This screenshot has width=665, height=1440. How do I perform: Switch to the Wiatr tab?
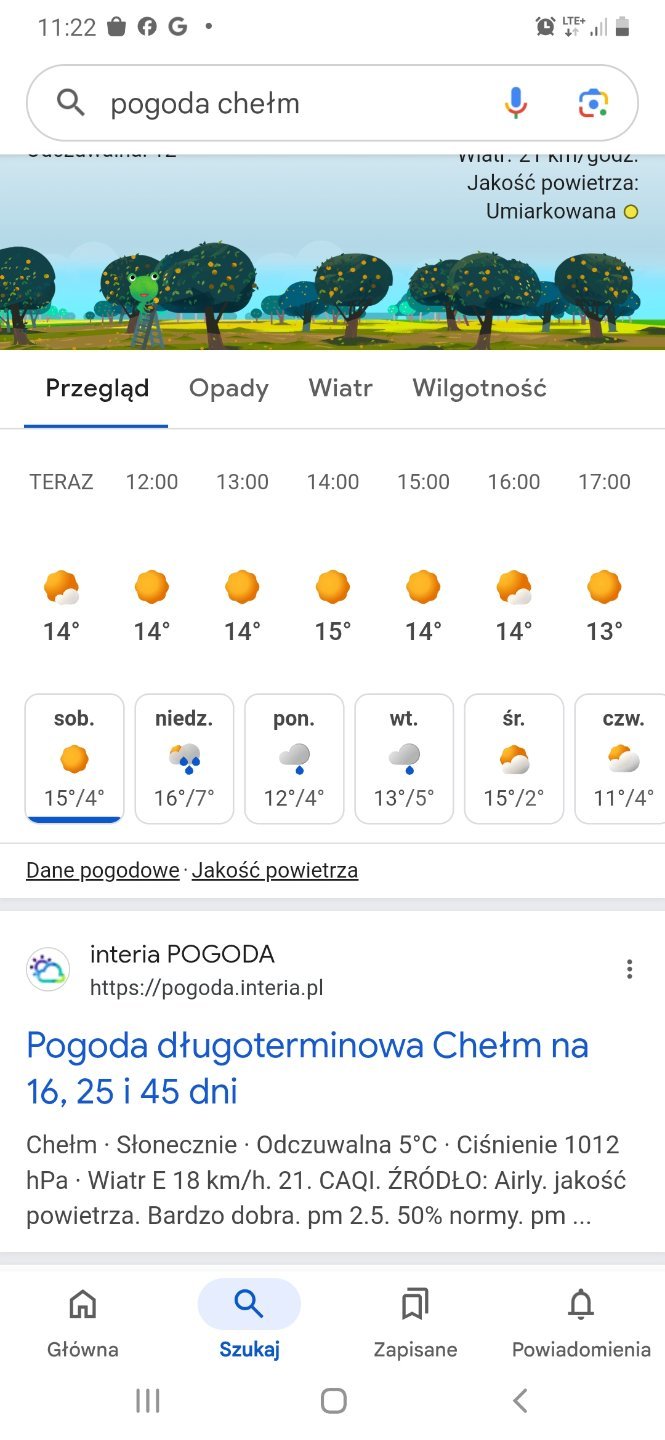tap(340, 388)
